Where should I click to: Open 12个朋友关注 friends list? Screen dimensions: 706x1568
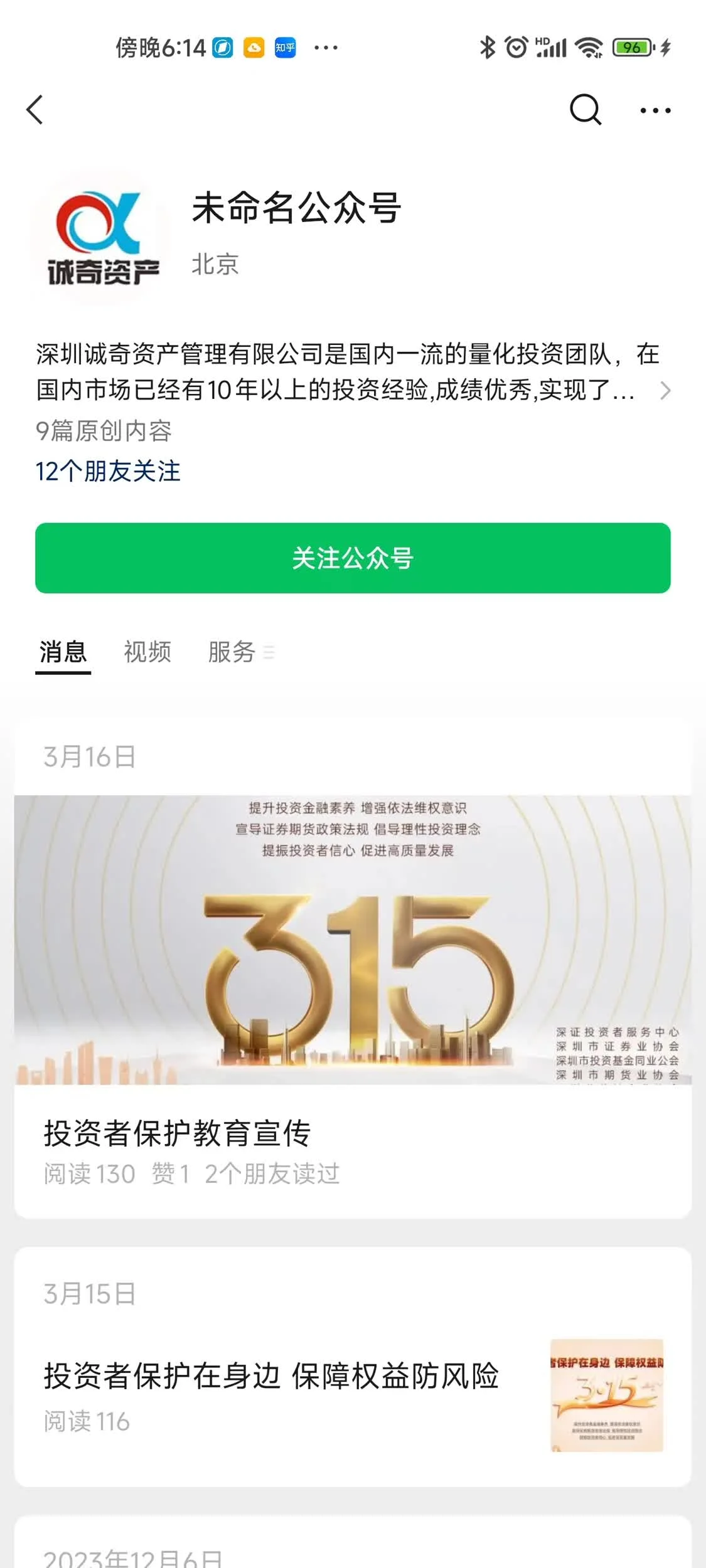(x=107, y=472)
